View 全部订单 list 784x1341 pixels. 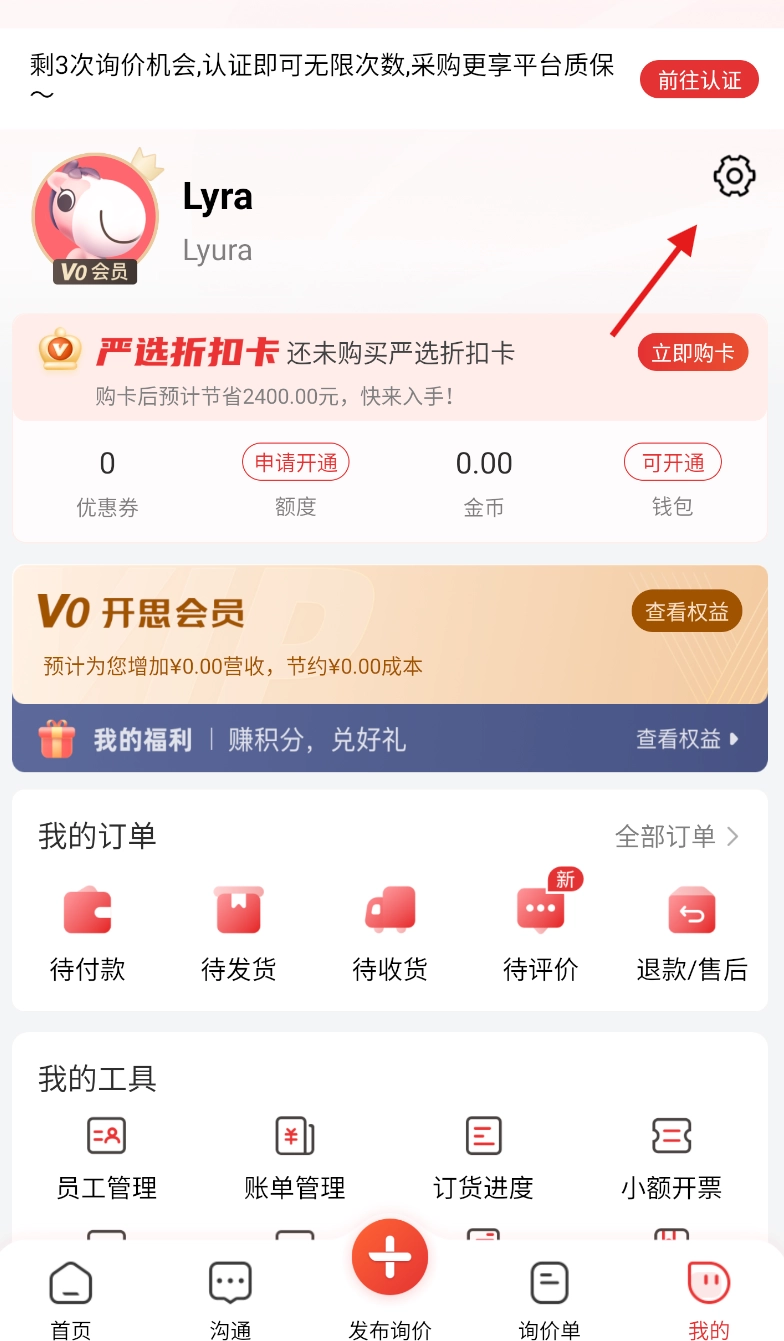(x=677, y=836)
